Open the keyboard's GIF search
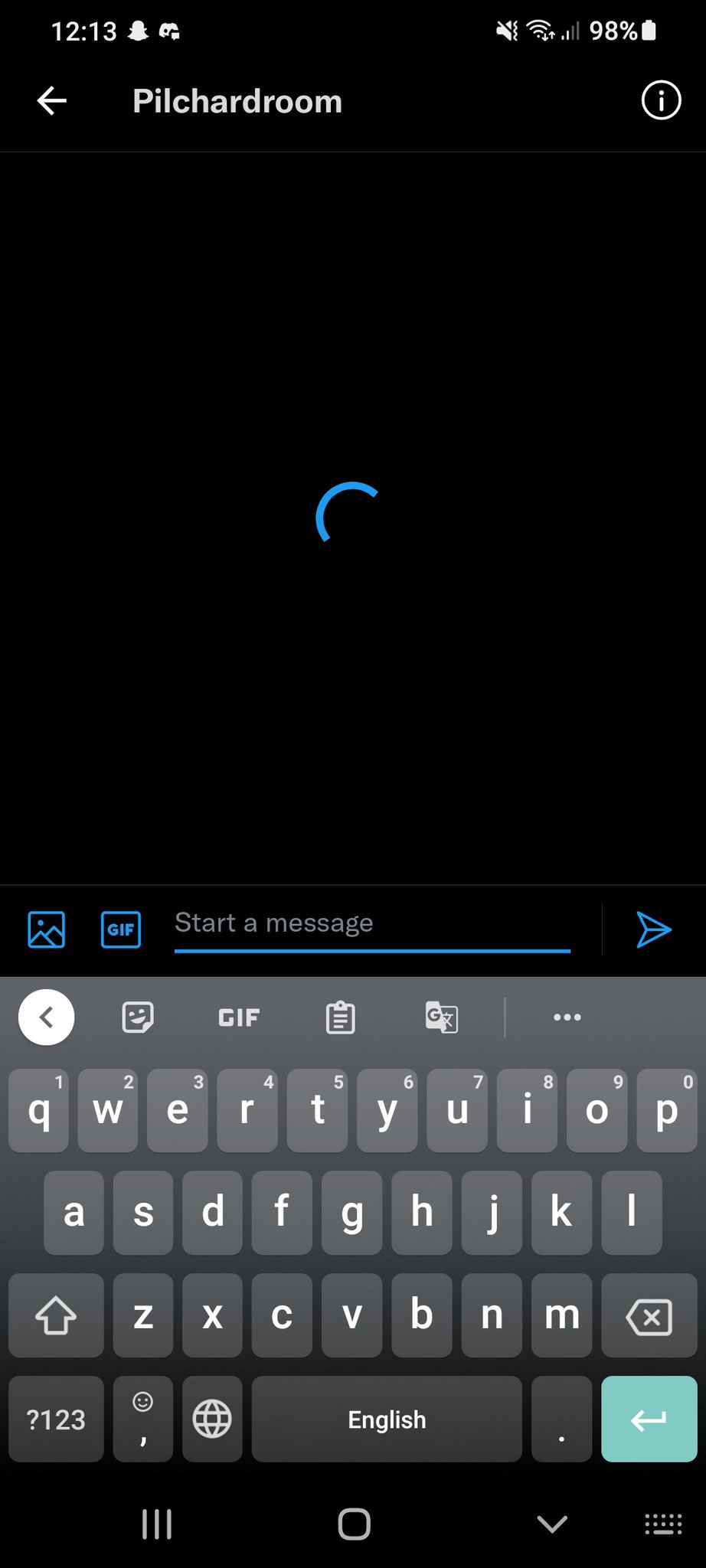 click(239, 1018)
